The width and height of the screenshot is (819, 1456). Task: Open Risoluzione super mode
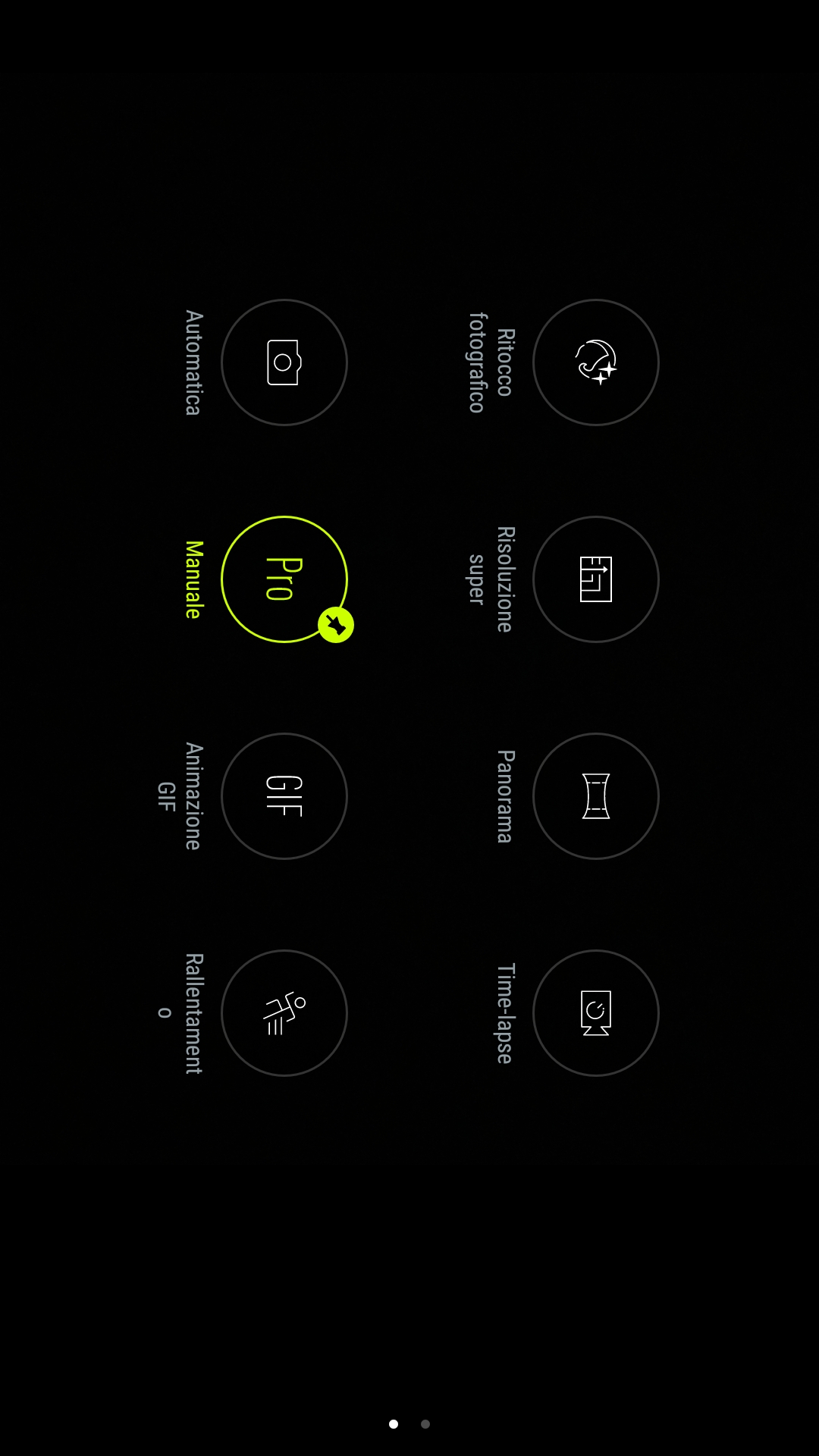click(x=596, y=579)
